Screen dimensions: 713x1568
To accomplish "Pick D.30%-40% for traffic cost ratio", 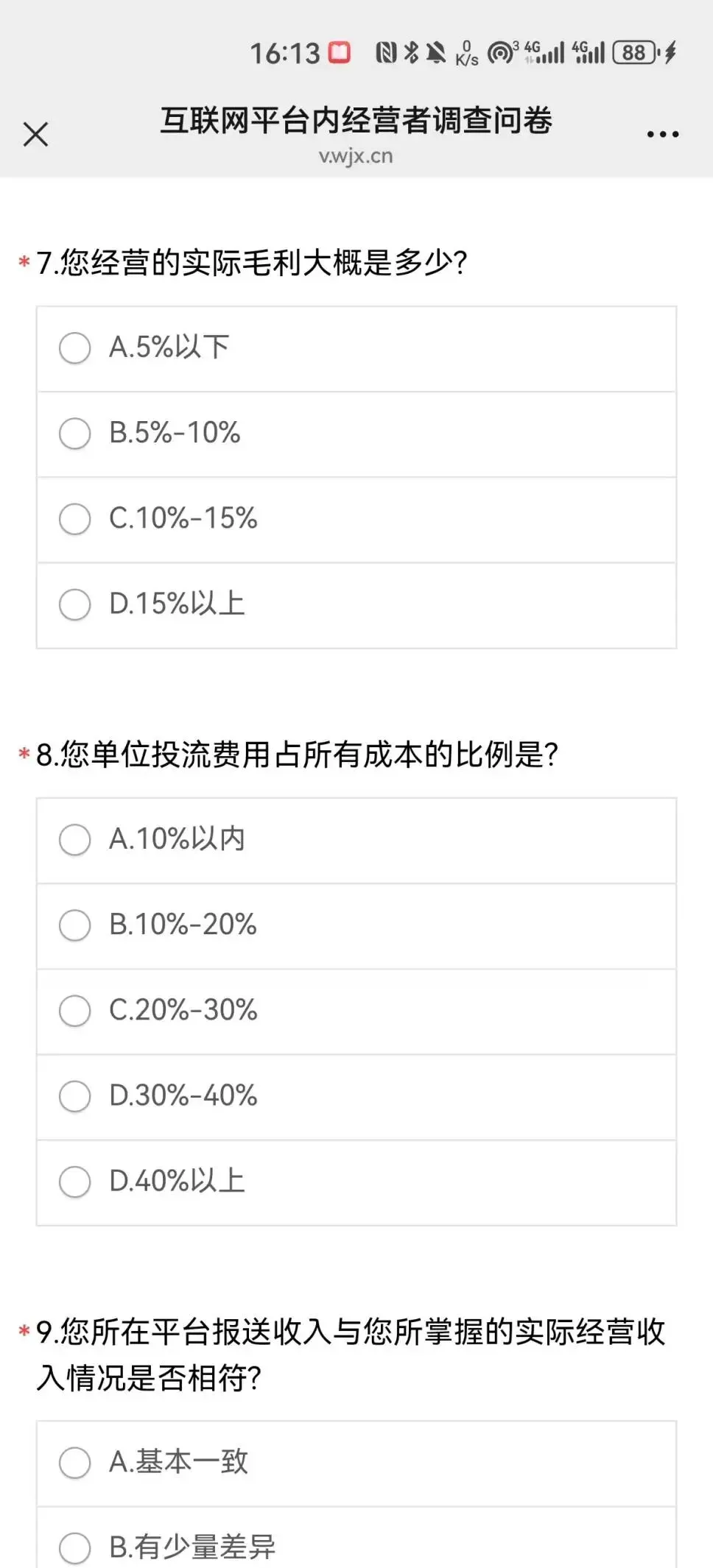I will click(x=75, y=1096).
